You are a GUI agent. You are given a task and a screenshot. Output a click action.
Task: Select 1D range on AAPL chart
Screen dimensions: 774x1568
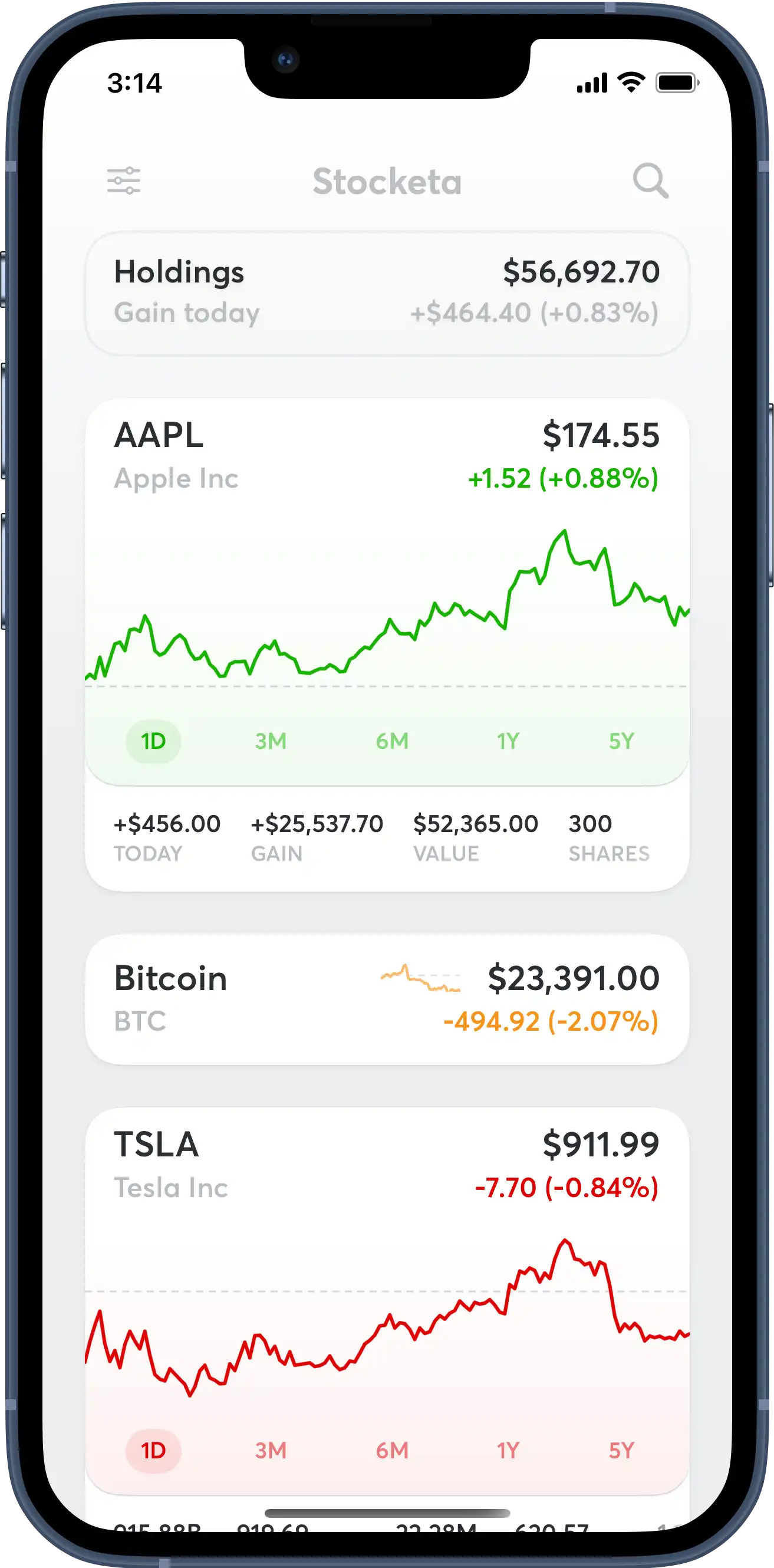[x=153, y=741]
